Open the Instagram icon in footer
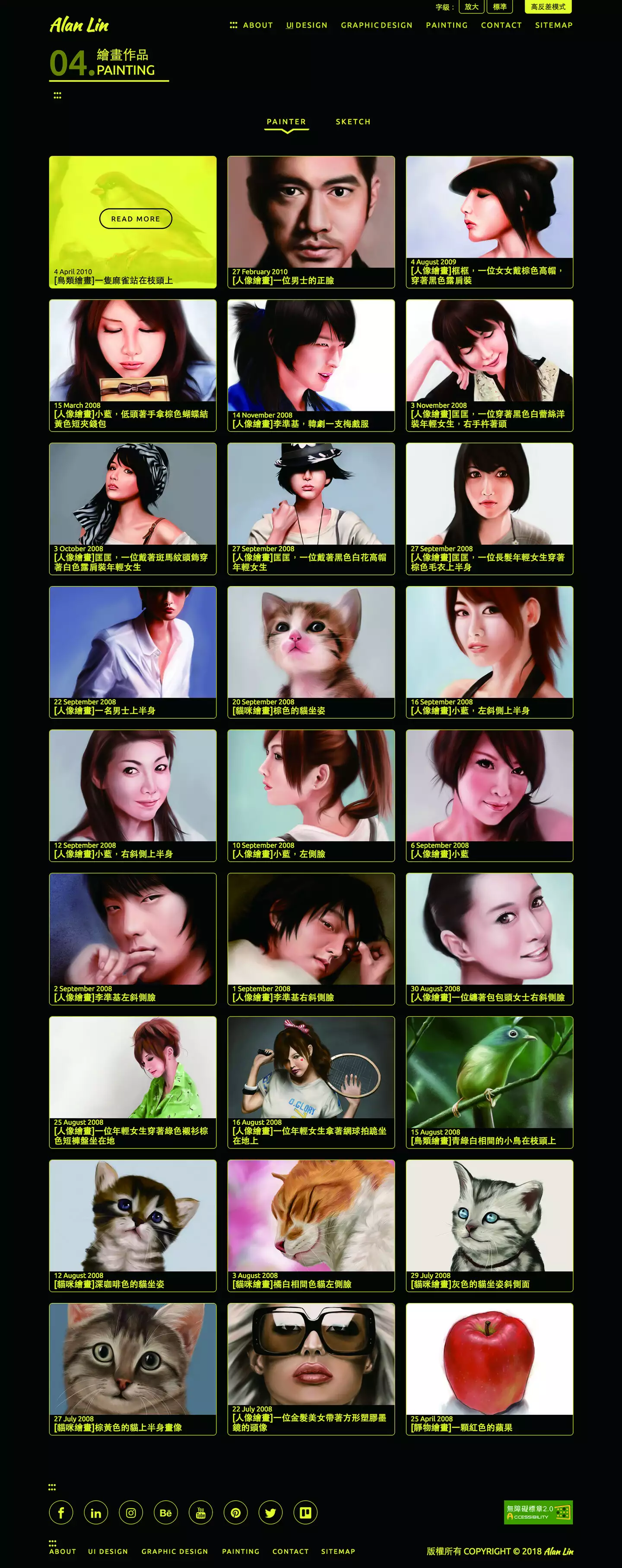The image size is (622, 1568). point(131,1512)
